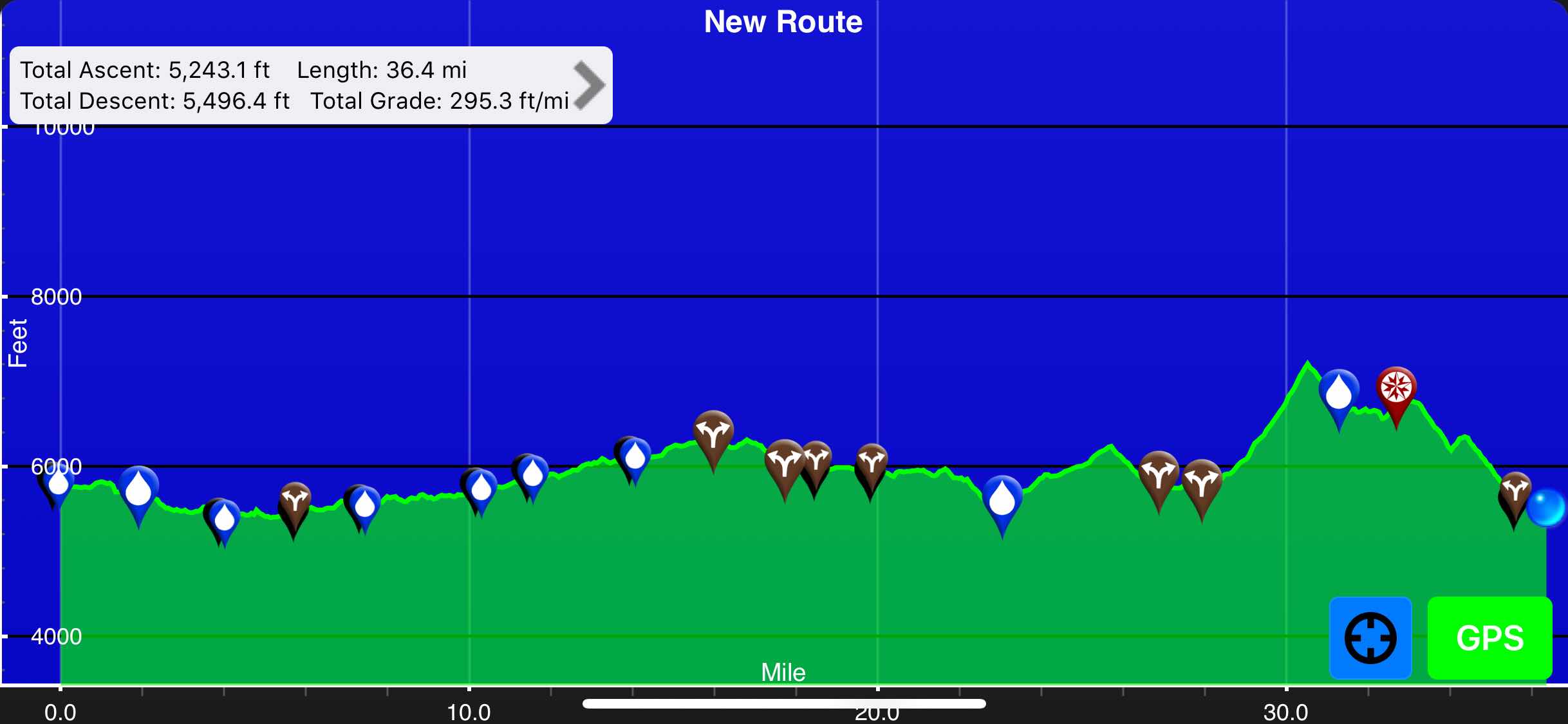The width and height of the screenshot is (1568, 724).
Task: Open the water marker near the highest peak
Action: tap(1339, 393)
